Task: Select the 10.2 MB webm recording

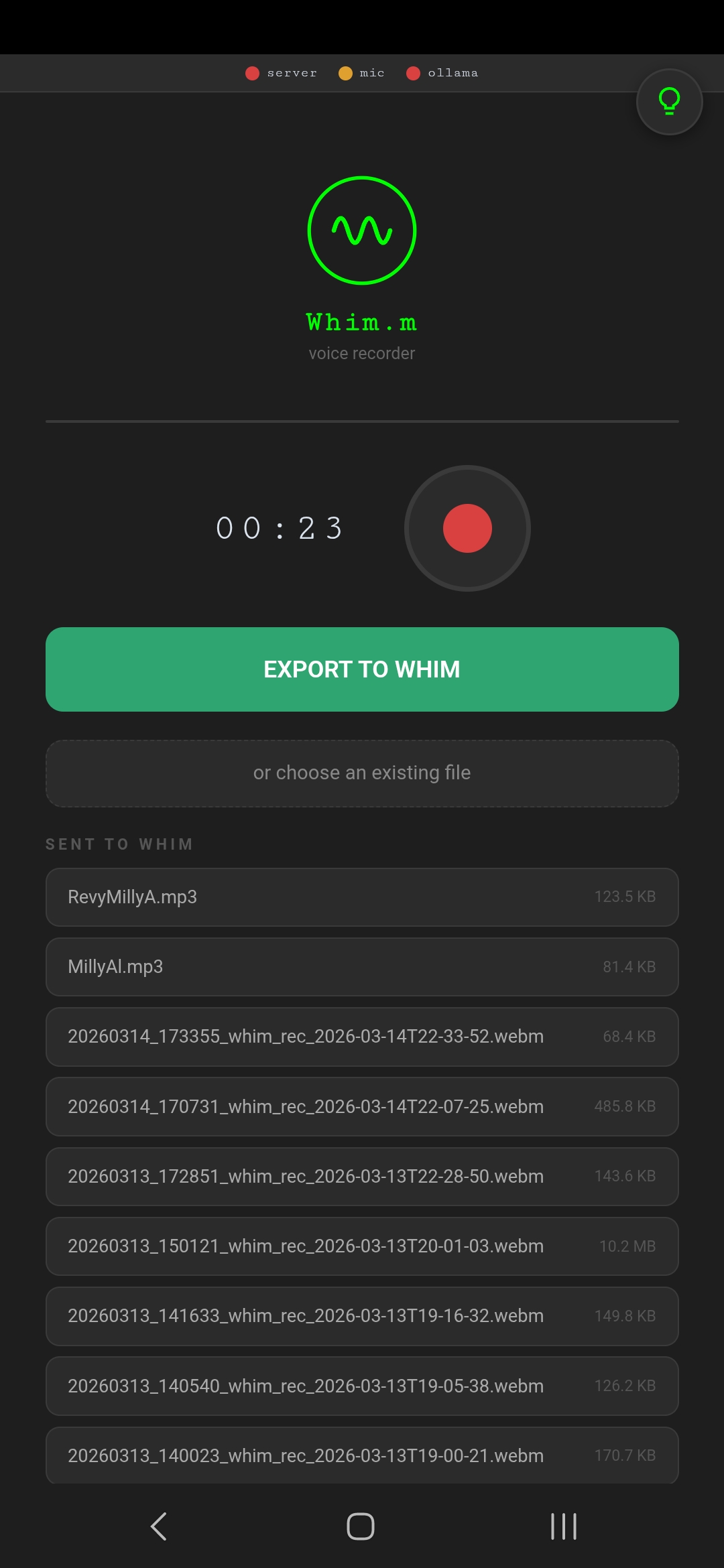Action: [x=361, y=1246]
